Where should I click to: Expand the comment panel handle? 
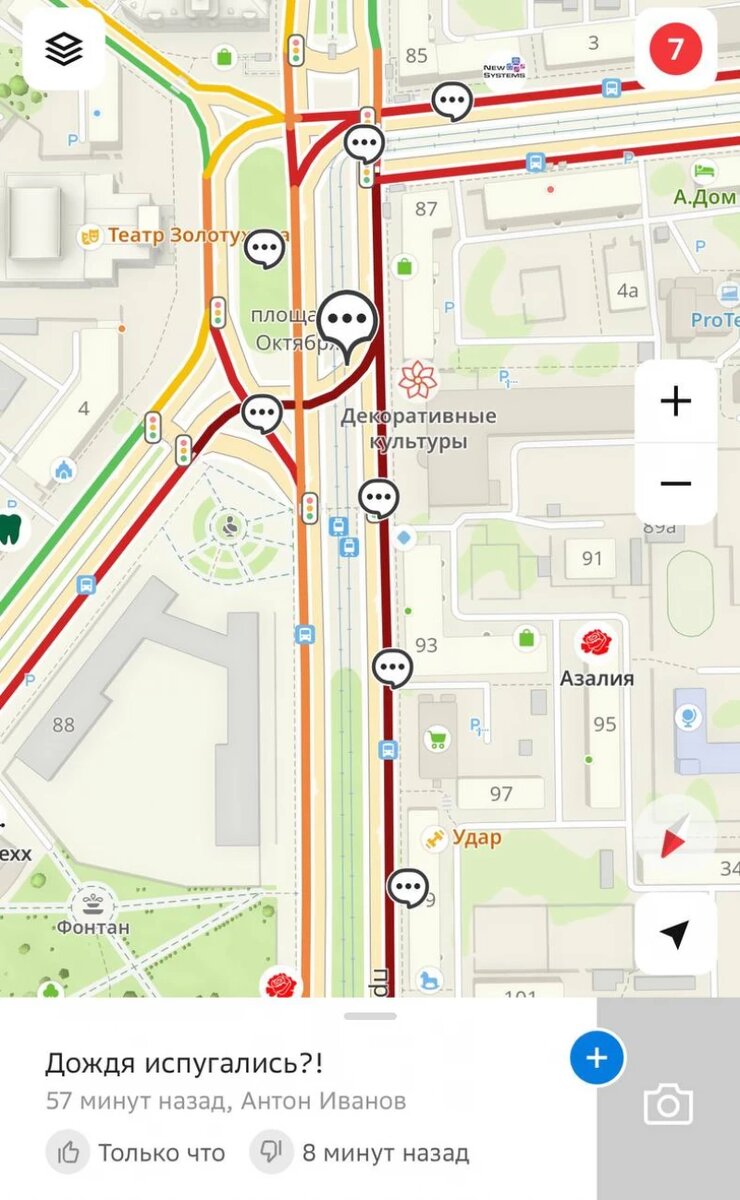[370, 1016]
